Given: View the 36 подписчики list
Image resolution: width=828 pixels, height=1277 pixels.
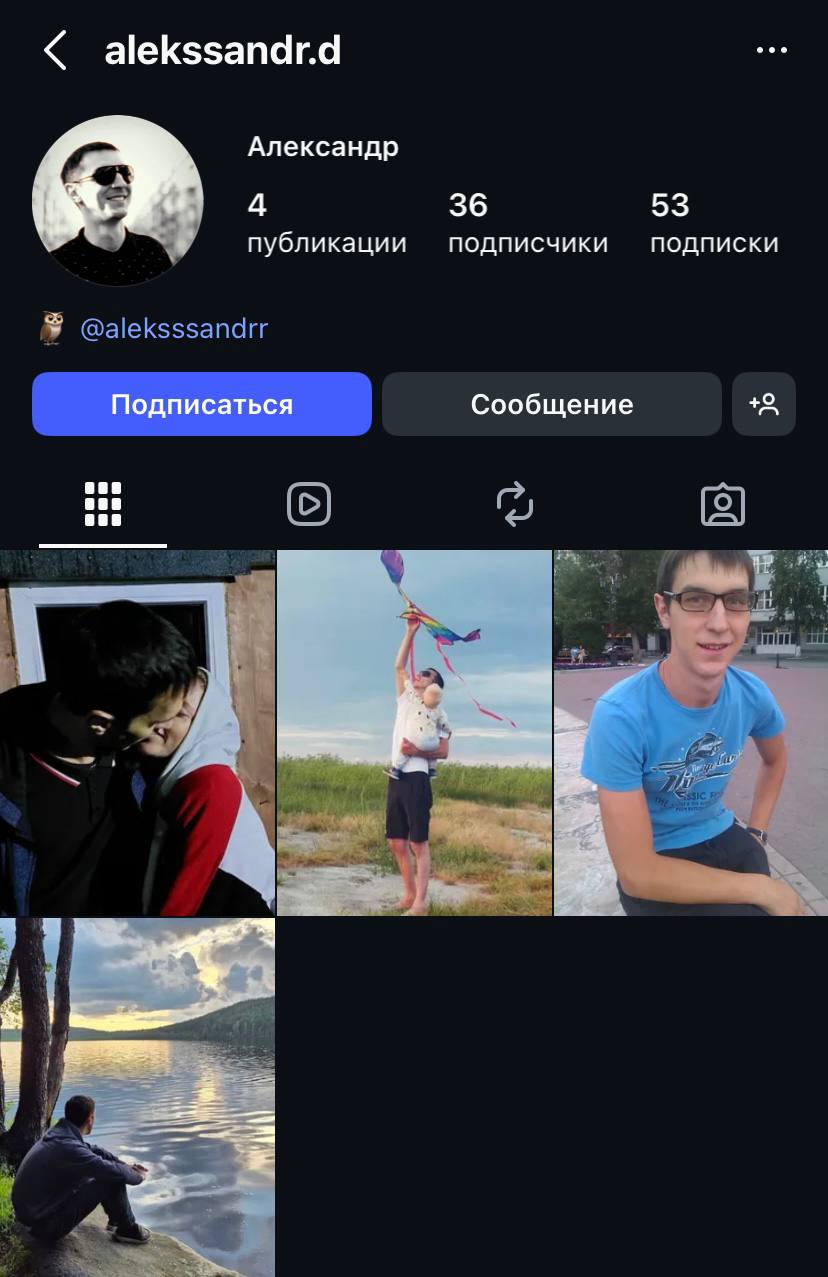Looking at the screenshot, I should pyautogui.click(x=527, y=223).
